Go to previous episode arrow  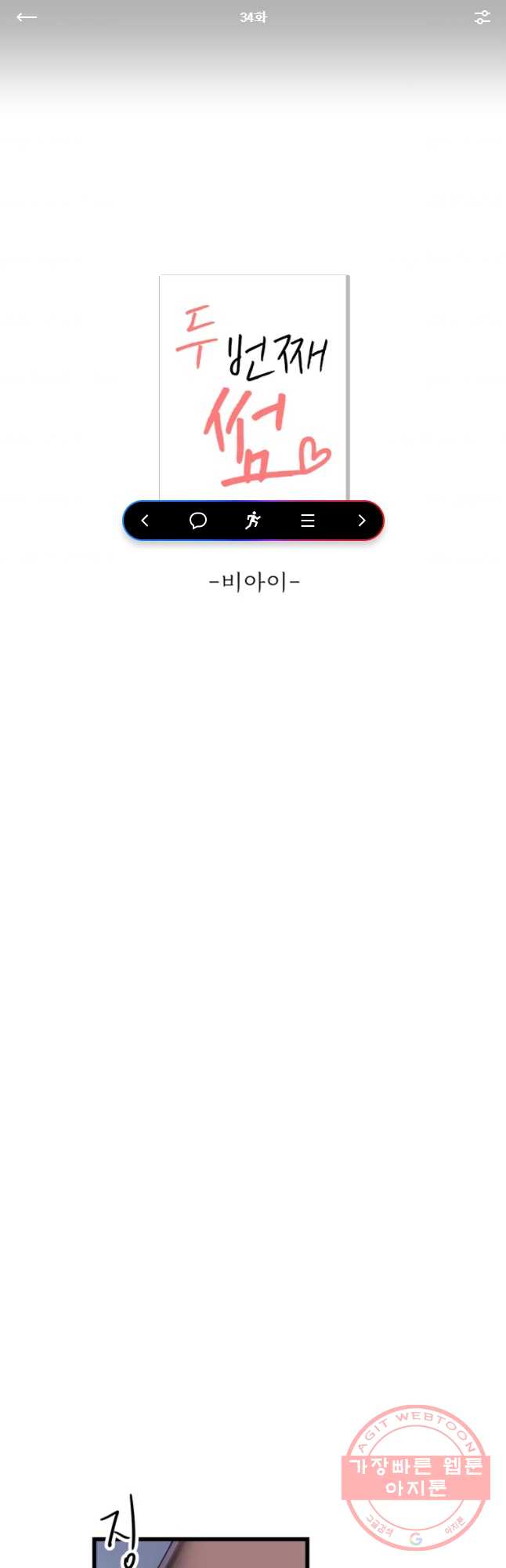[x=145, y=521]
